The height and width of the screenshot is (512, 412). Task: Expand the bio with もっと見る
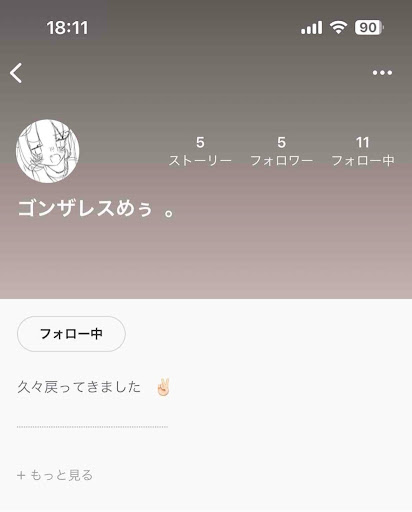55,475
